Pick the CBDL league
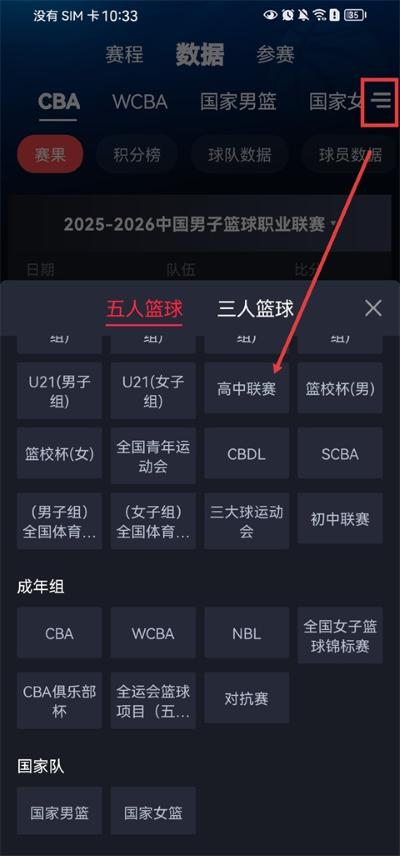The height and width of the screenshot is (856, 400). 247,454
